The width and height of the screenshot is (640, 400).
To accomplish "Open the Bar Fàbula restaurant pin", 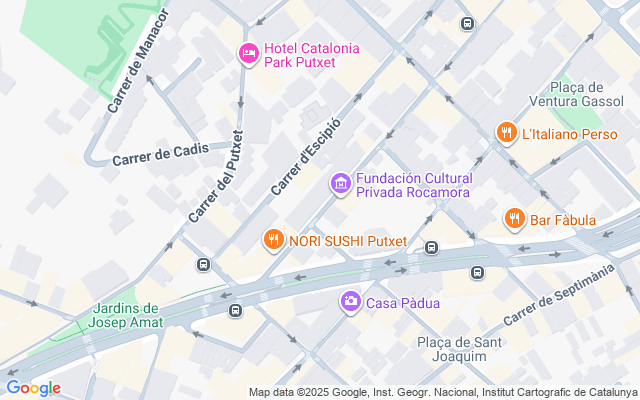I will click(514, 218).
